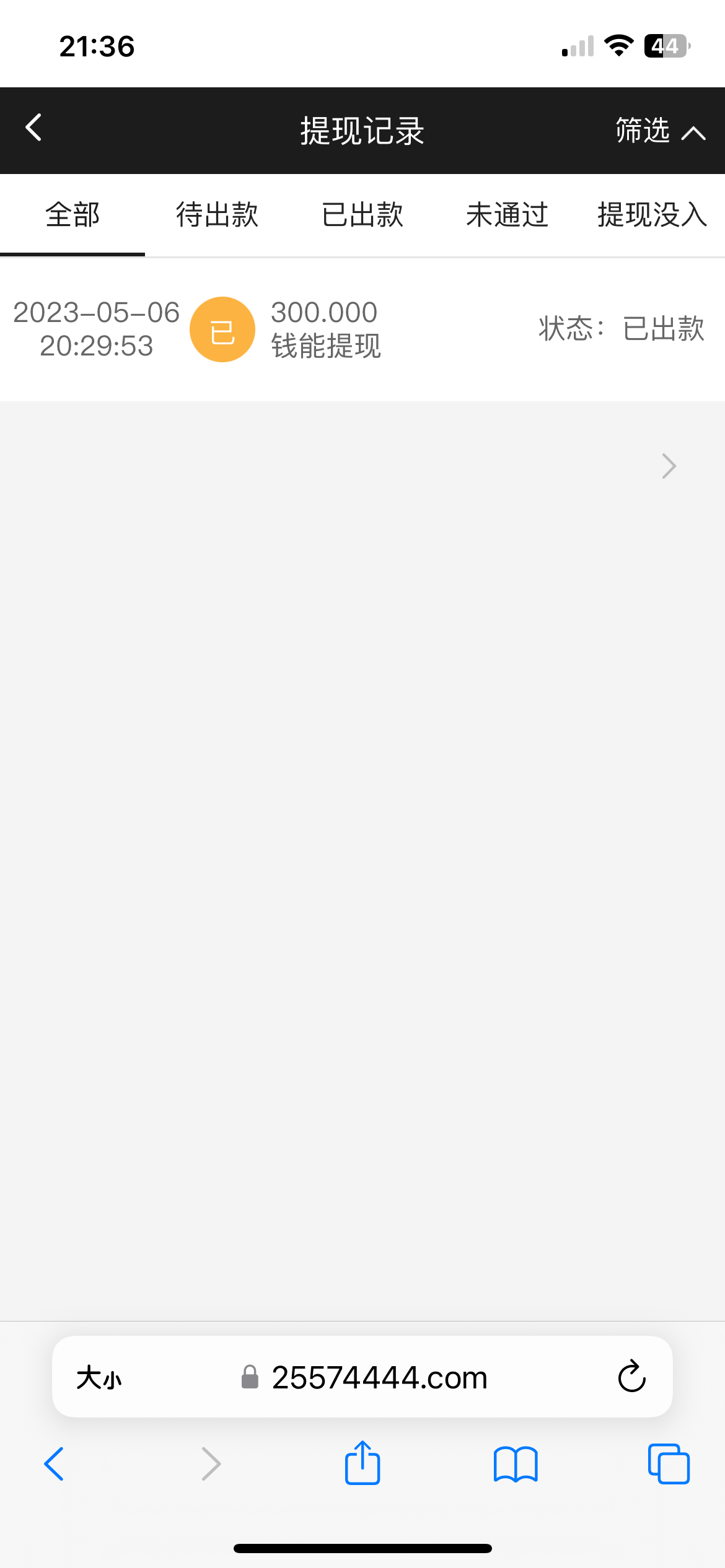Open the 提现没入 tab
Screen dimensions: 725x1568
pyautogui.click(x=652, y=216)
